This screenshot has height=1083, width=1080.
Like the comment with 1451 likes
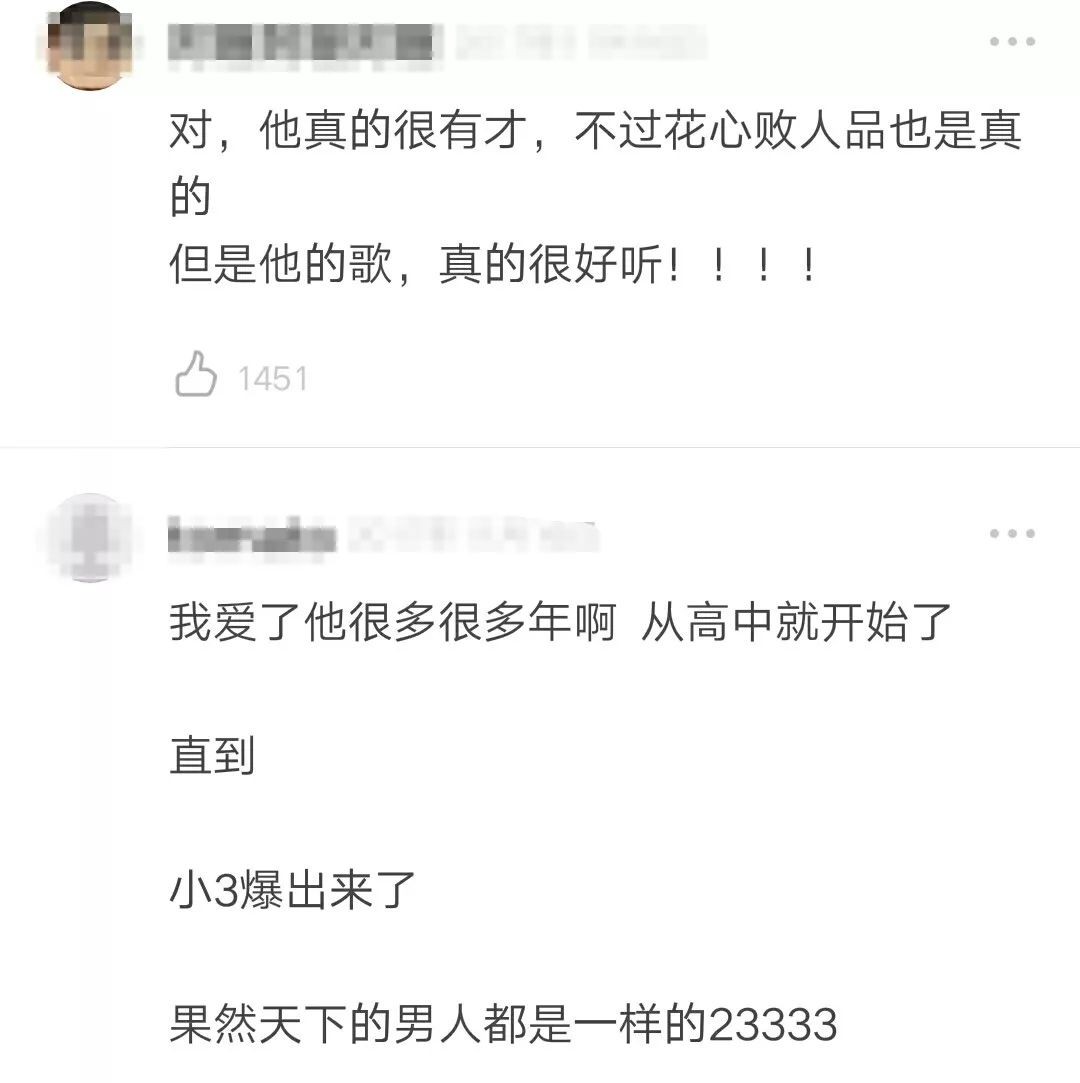click(x=196, y=376)
